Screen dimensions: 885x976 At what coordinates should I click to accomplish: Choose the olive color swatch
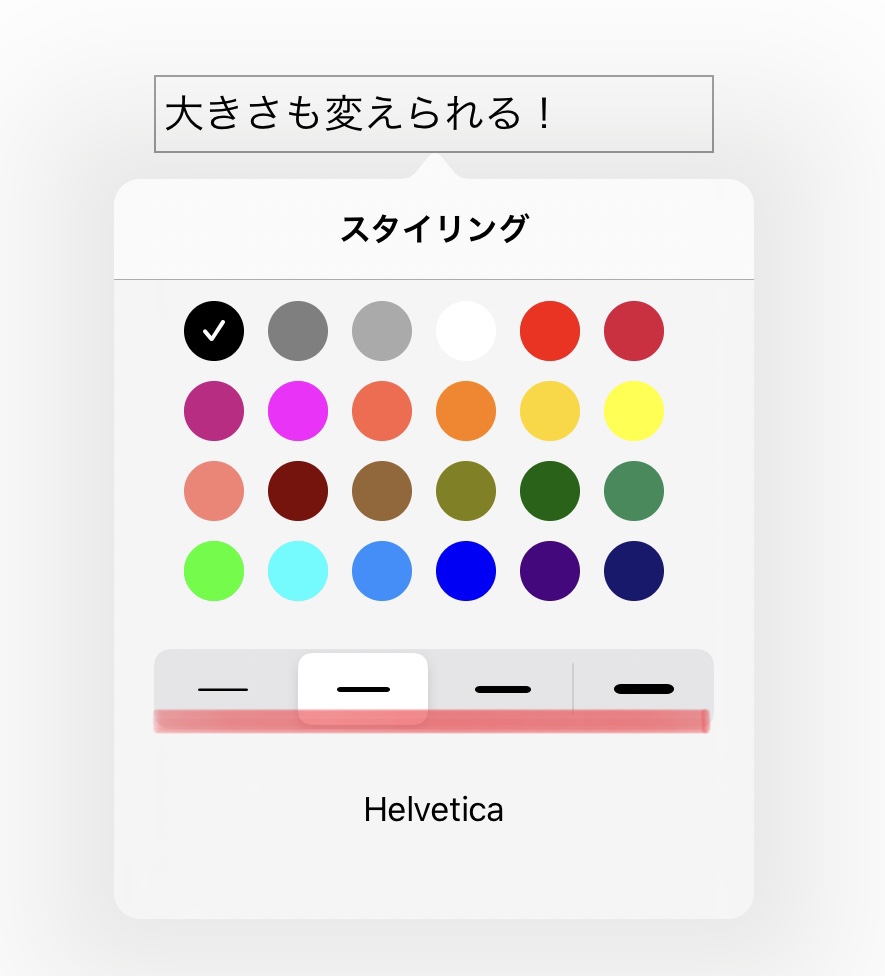[466, 491]
